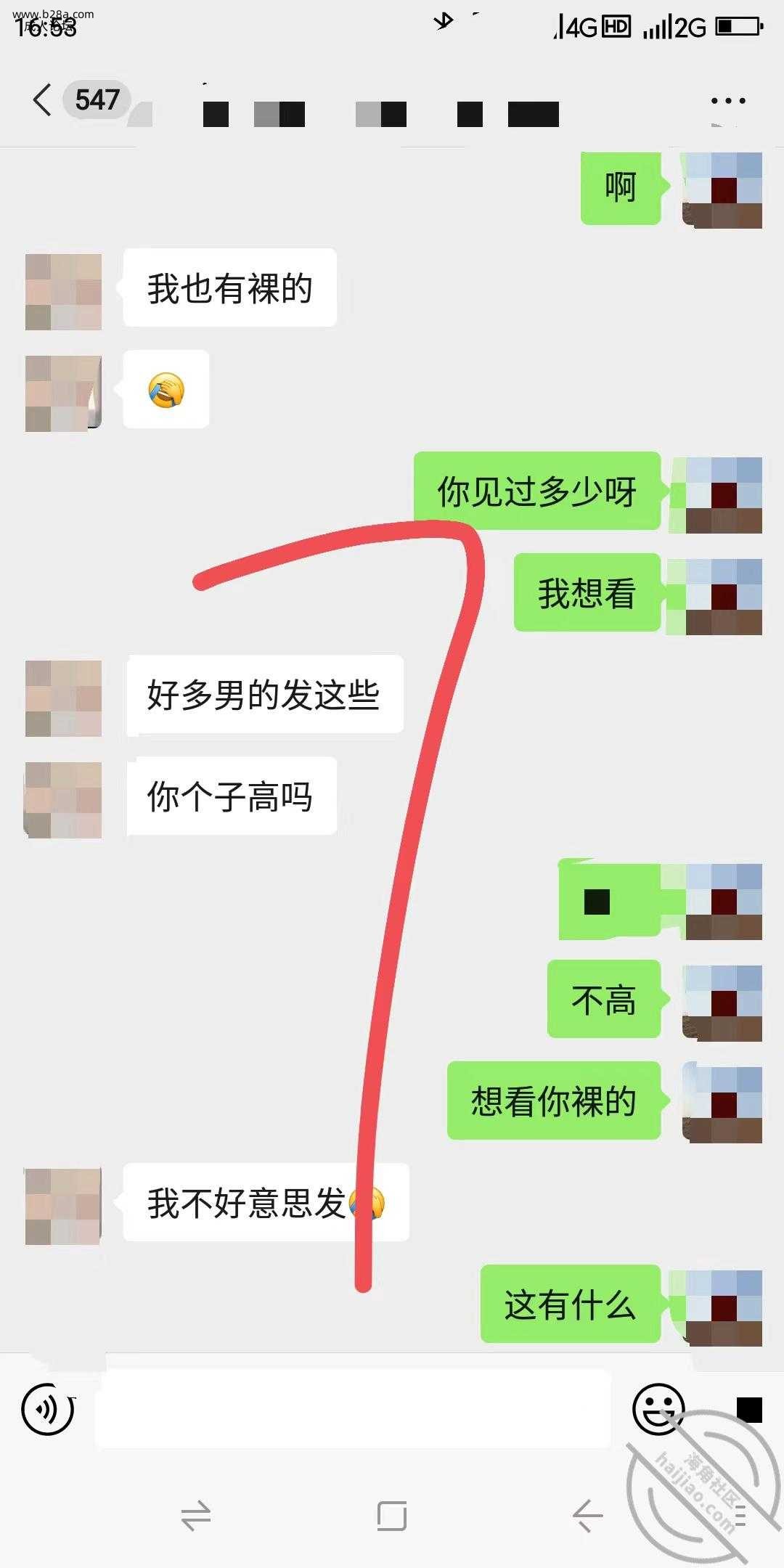784x1568 pixels.
Task: Open the avatar beside 你个子高吗
Action: tap(63, 800)
